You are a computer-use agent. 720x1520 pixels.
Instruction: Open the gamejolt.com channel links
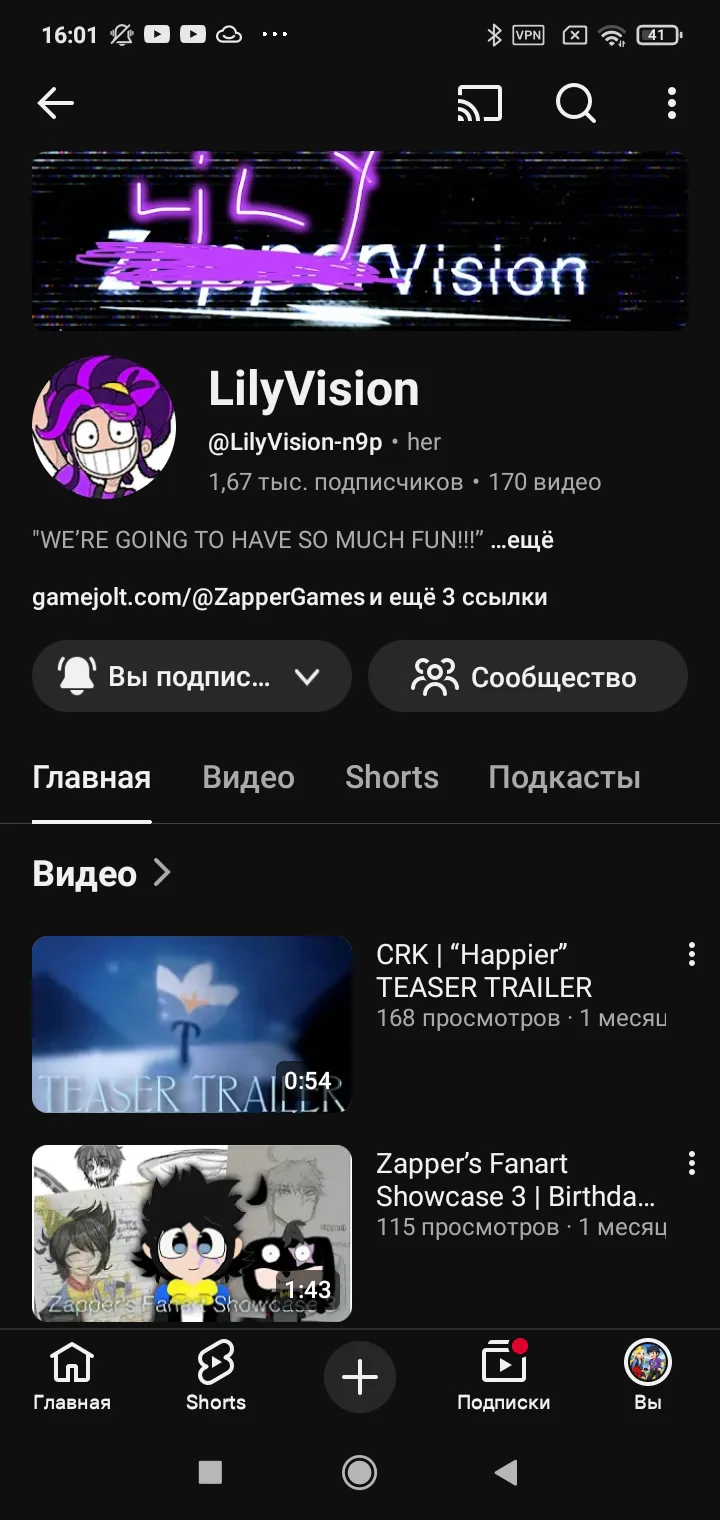pyautogui.click(x=290, y=597)
